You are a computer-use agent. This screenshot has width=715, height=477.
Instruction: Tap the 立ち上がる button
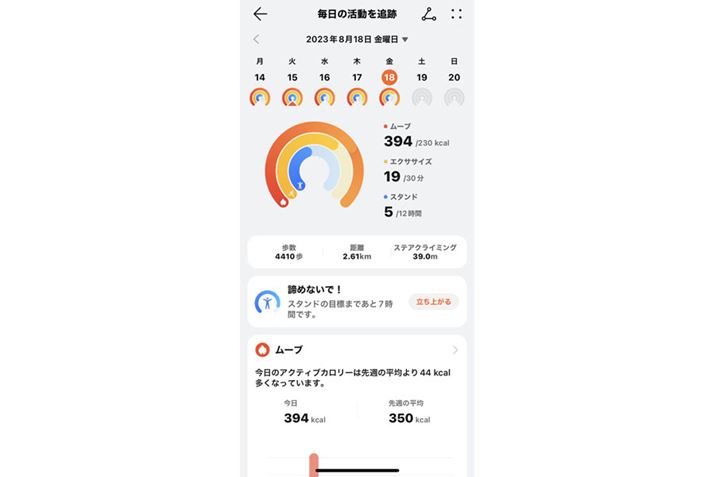pos(433,301)
